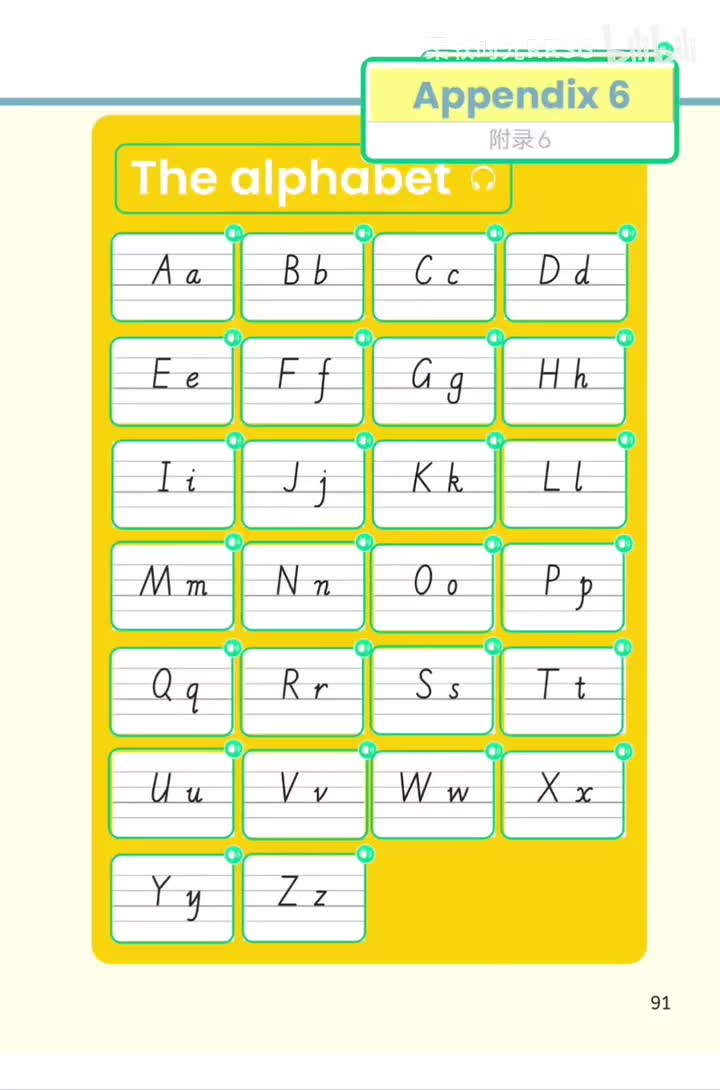Screen dimensions: 720x1090
Task: Select the Mm letter card
Action: (172, 587)
